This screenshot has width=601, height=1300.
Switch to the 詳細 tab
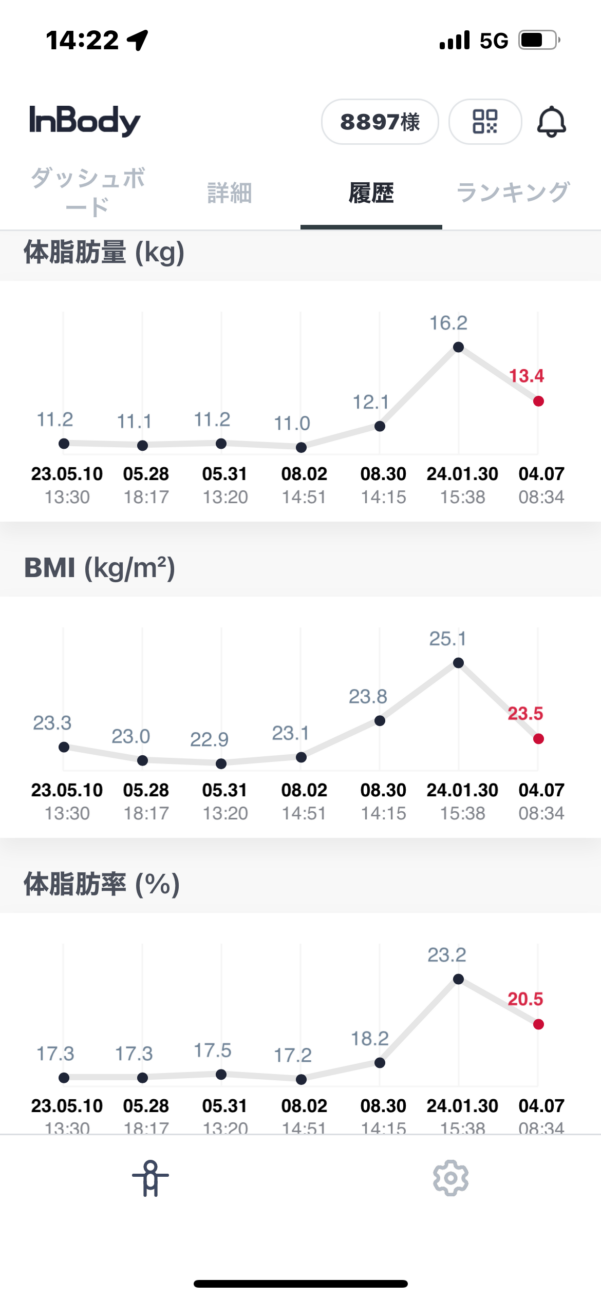229,192
